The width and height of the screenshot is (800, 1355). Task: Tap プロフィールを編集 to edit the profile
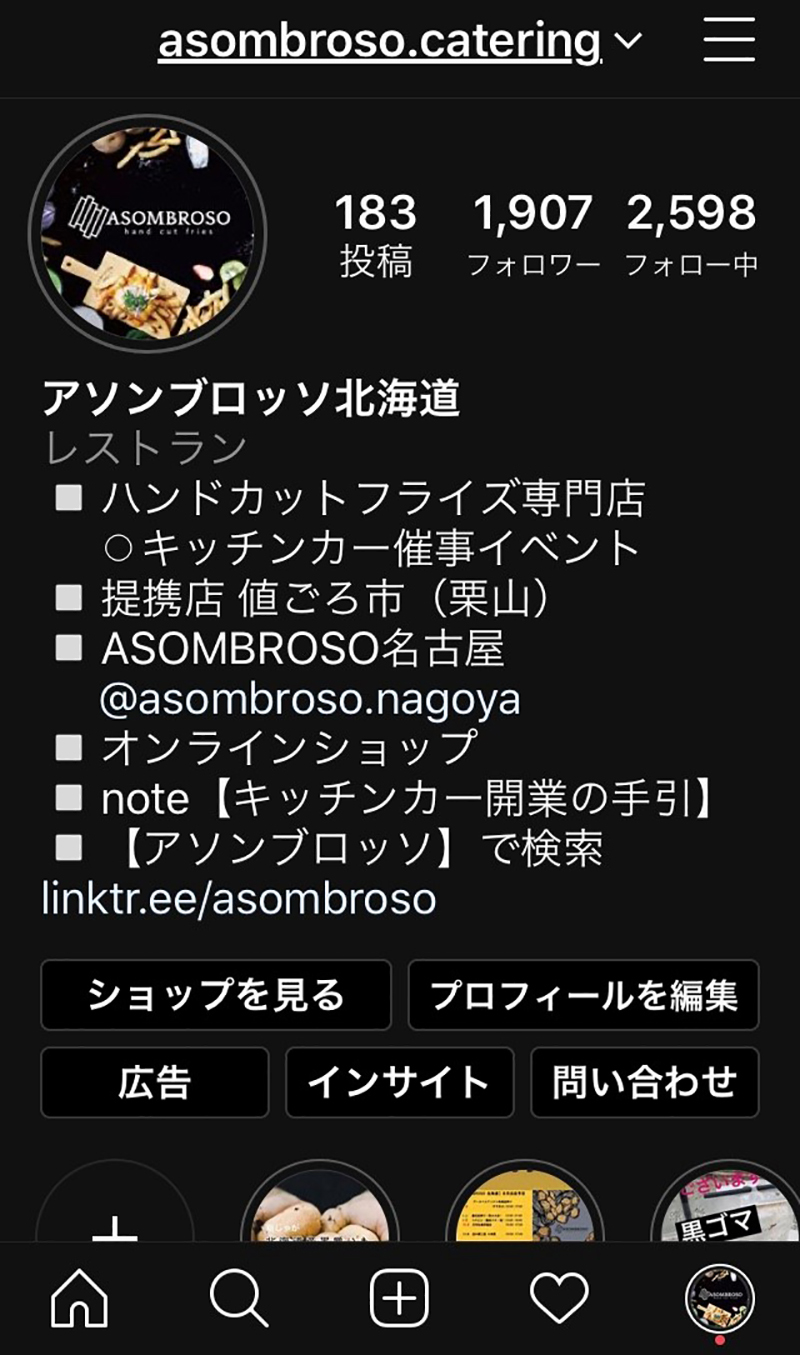(x=583, y=995)
